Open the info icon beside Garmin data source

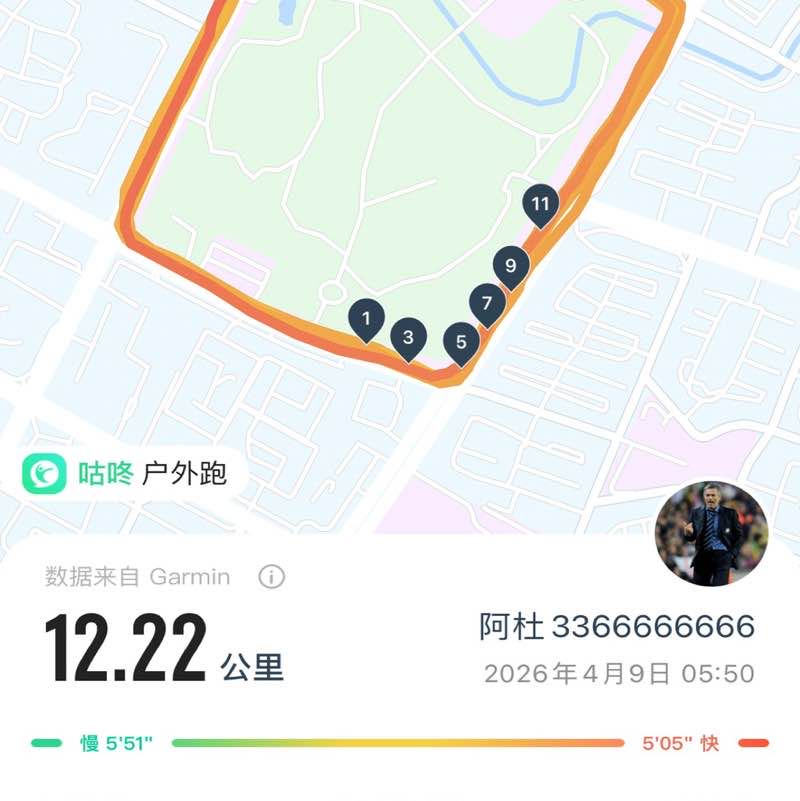[x=272, y=577]
